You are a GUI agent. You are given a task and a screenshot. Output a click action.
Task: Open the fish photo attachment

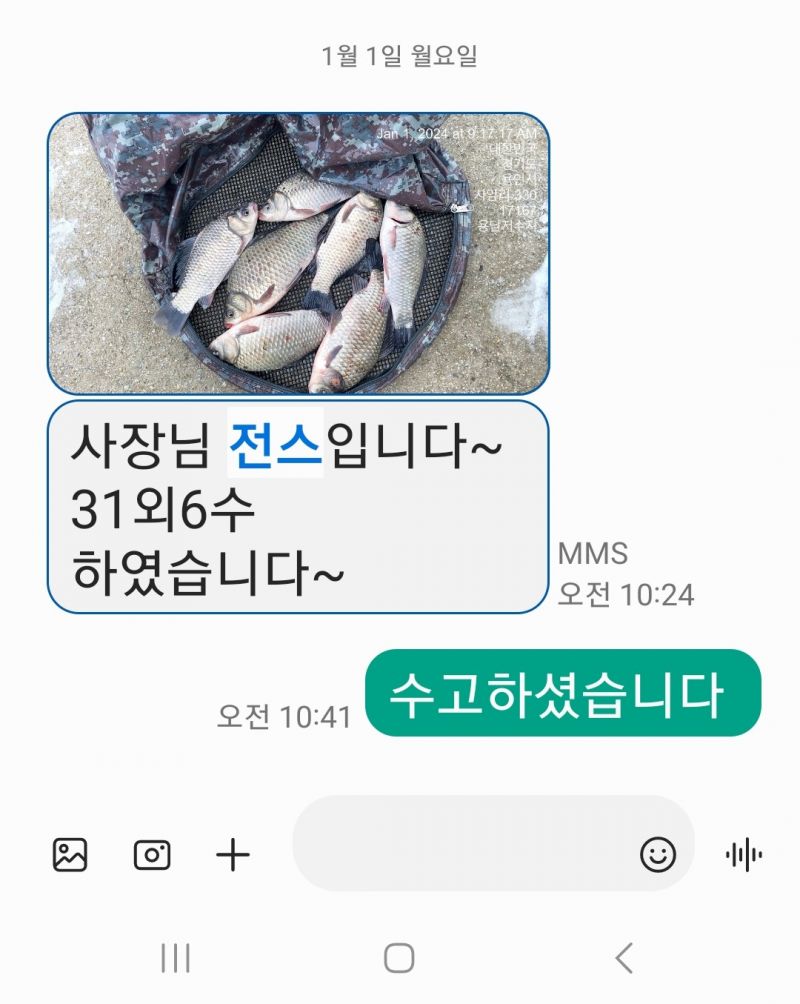pyautogui.click(x=298, y=253)
